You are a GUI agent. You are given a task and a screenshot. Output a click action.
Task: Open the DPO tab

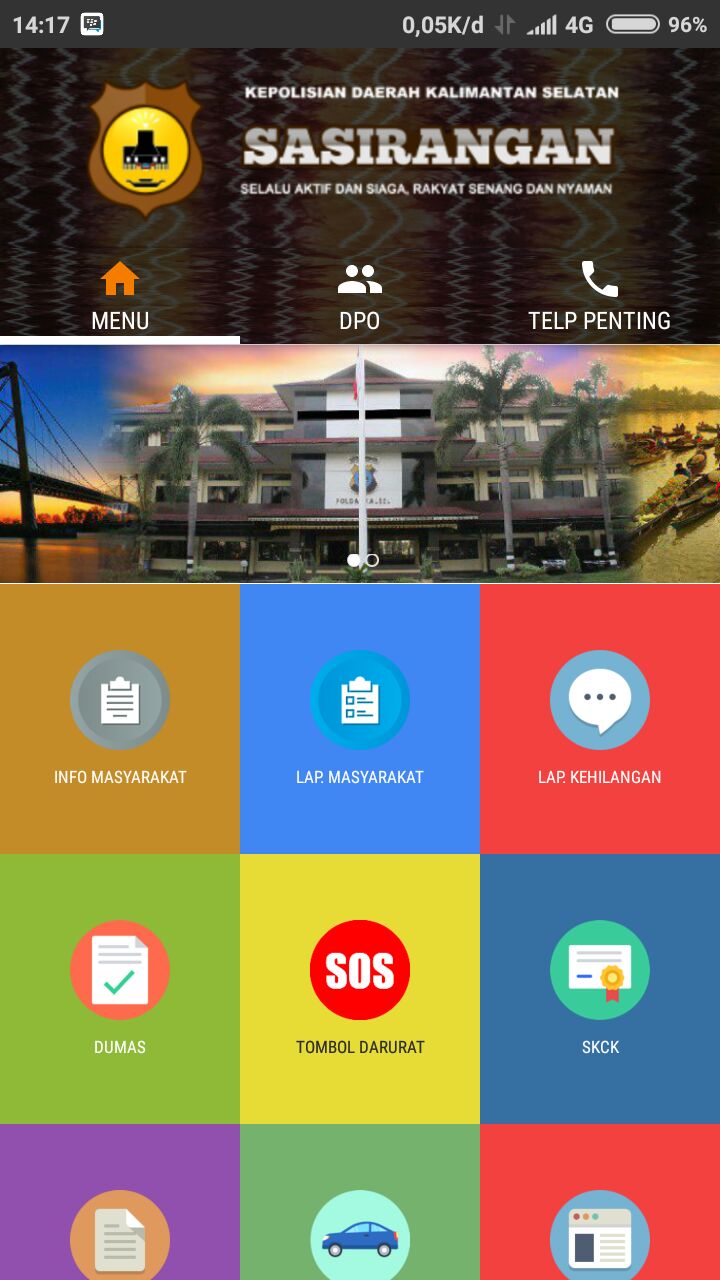360,297
